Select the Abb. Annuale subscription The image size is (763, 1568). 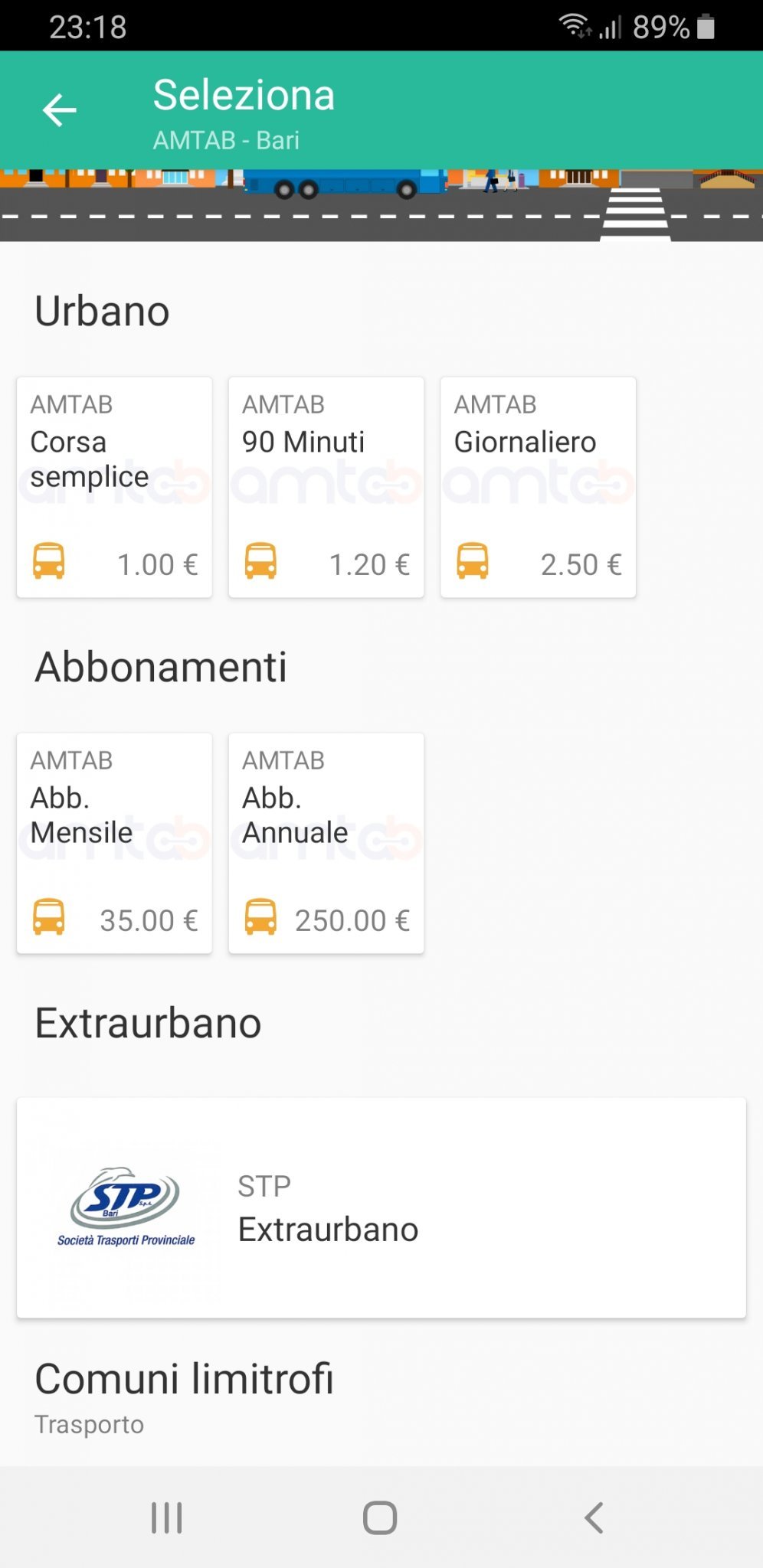(326, 843)
